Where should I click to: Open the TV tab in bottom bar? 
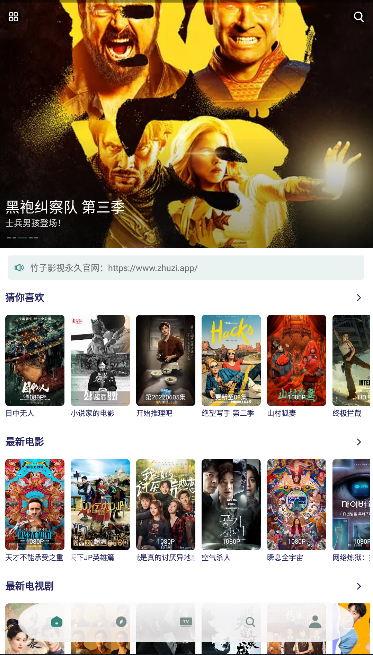coord(186,622)
